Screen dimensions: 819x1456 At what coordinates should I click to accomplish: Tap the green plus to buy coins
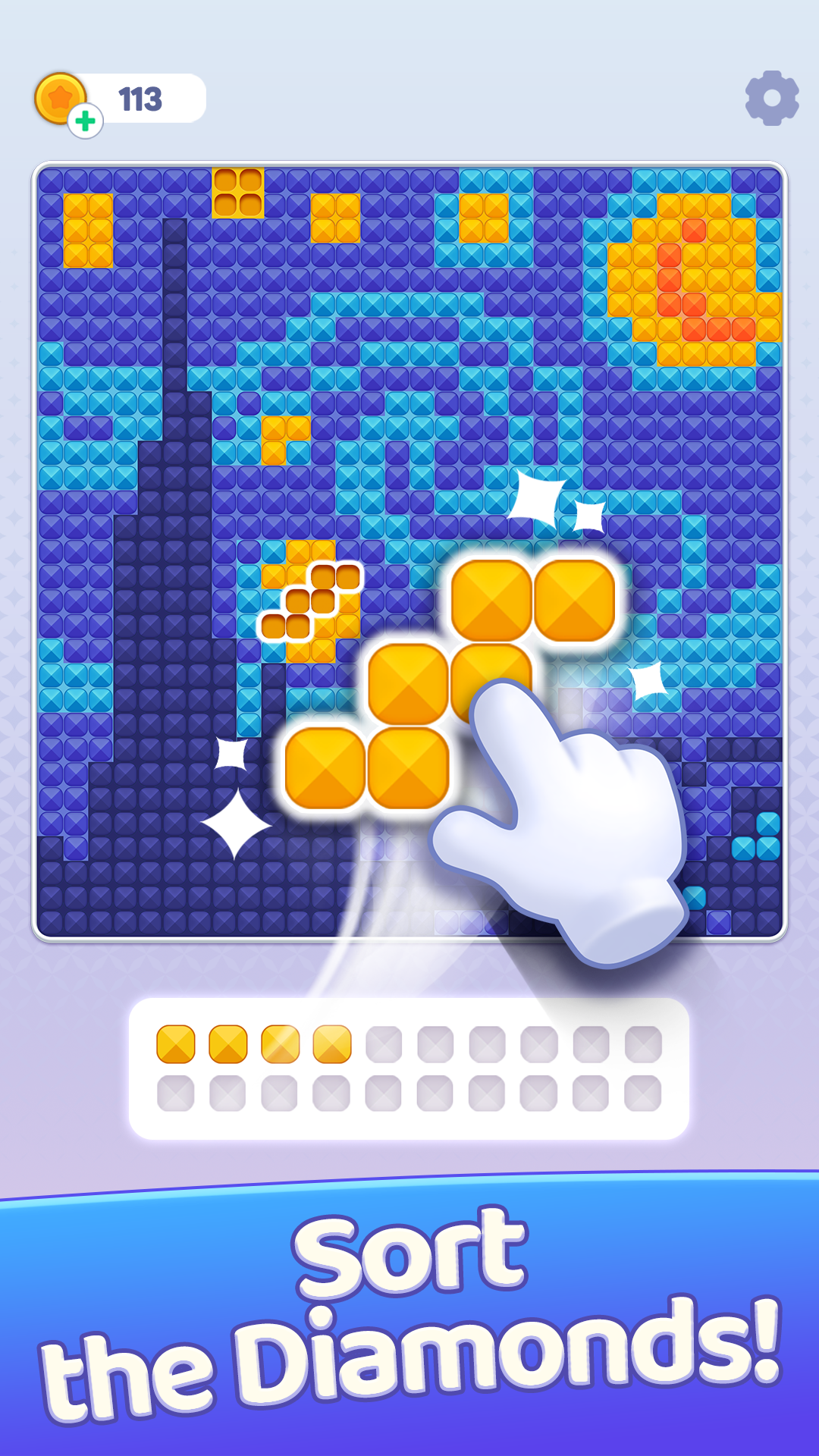click(x=86, y=120)
